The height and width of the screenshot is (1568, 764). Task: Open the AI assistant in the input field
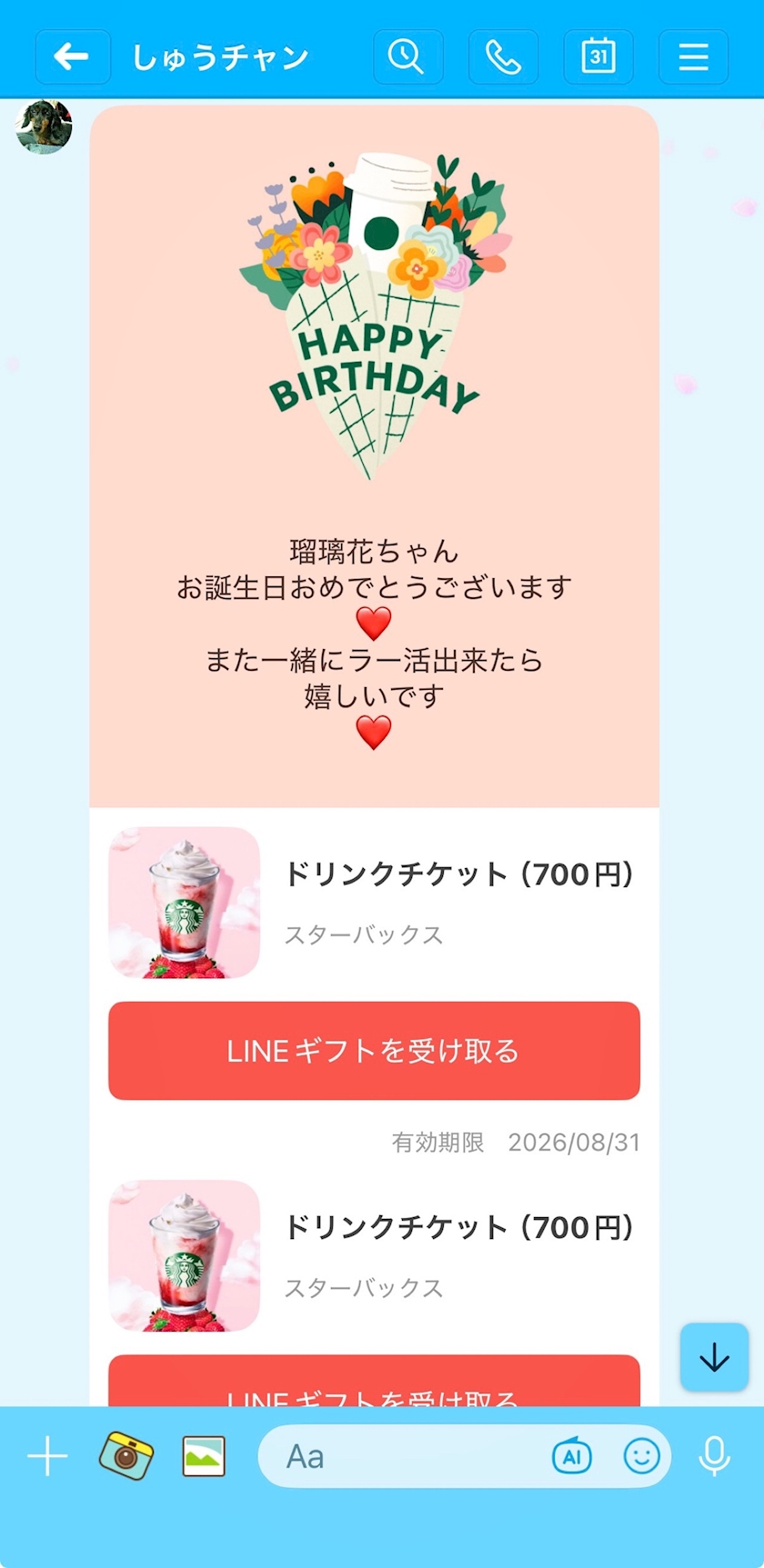pyautogui.click(x=571, y=1457)
